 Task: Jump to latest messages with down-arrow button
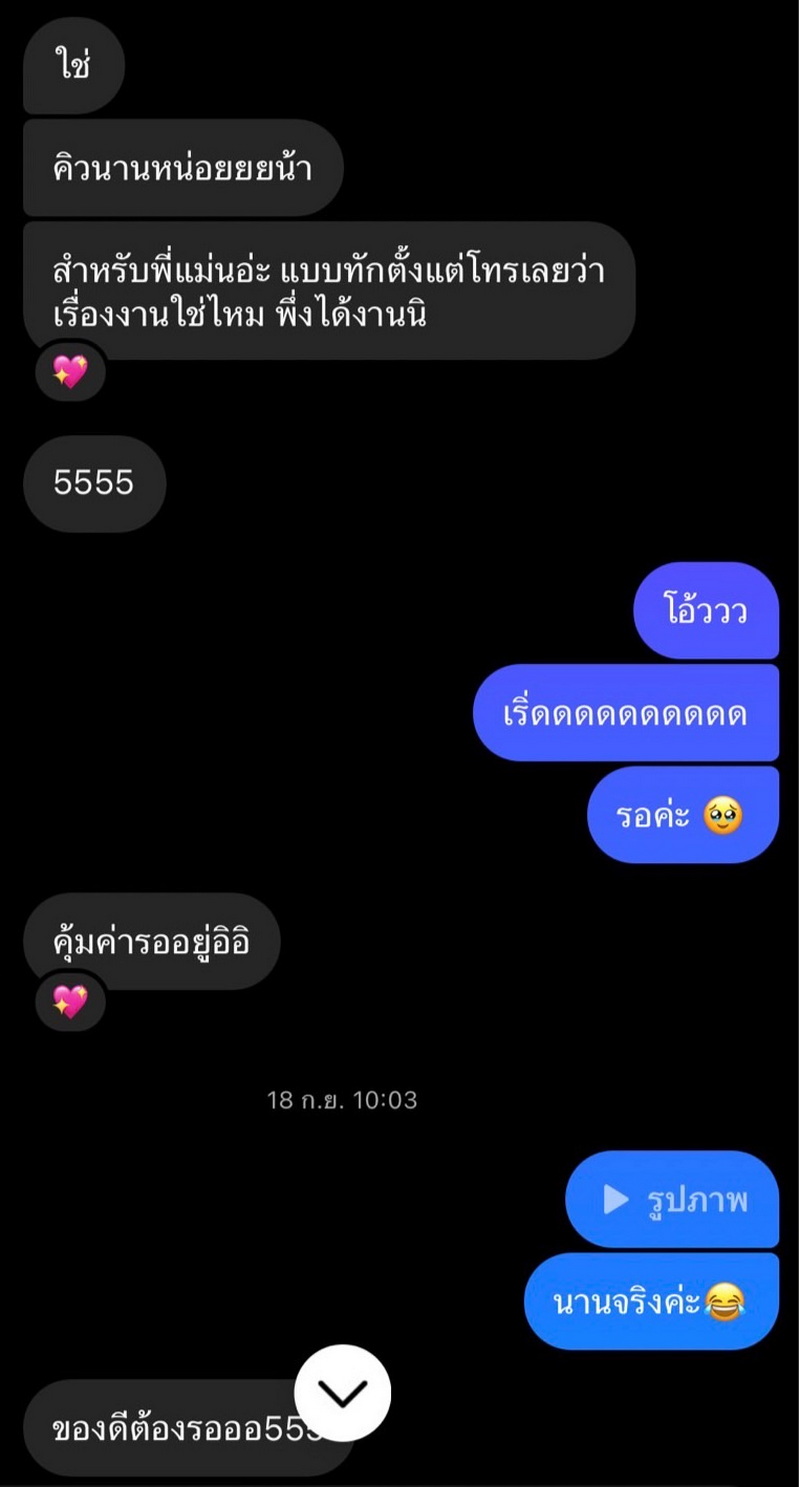(343, 1392)
